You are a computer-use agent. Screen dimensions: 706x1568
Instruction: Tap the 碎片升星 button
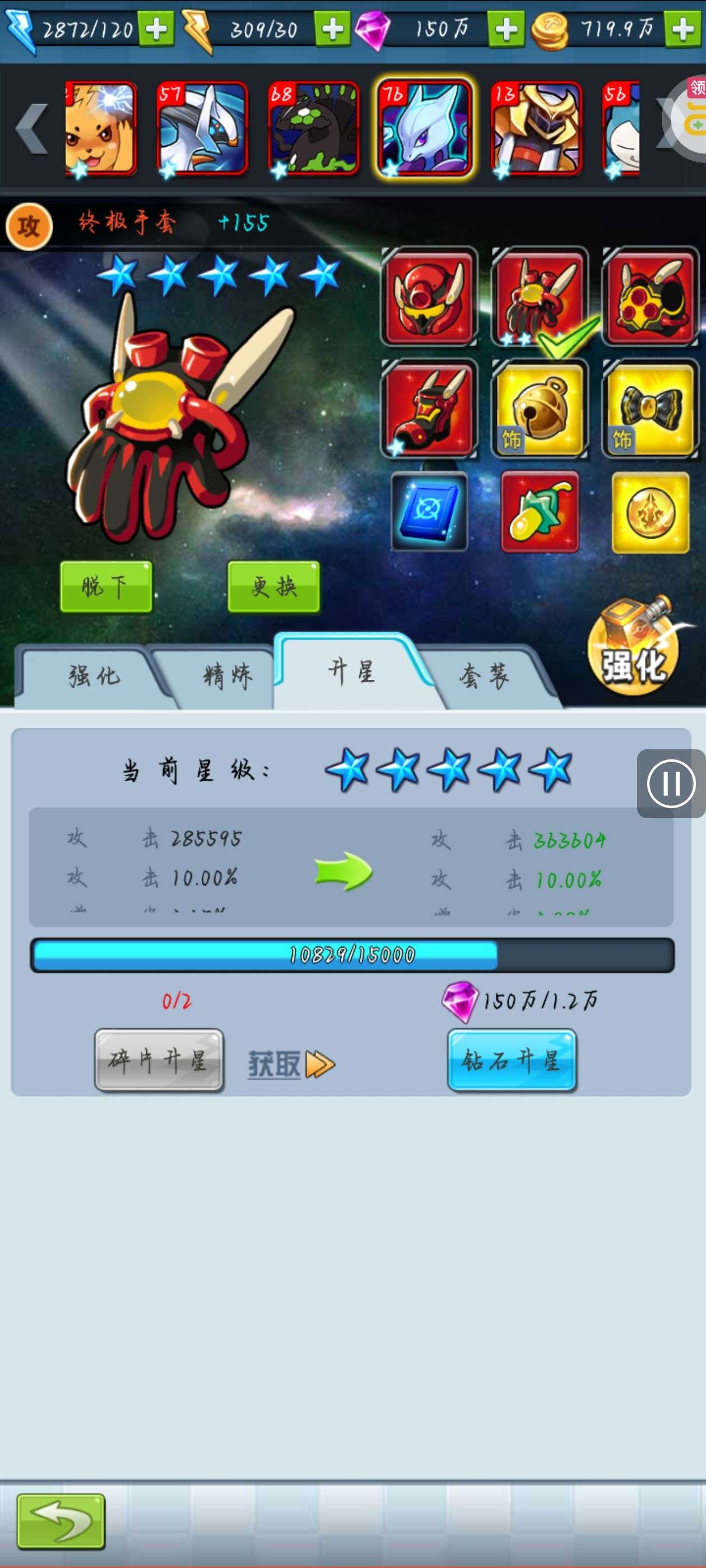(159, 1060)
